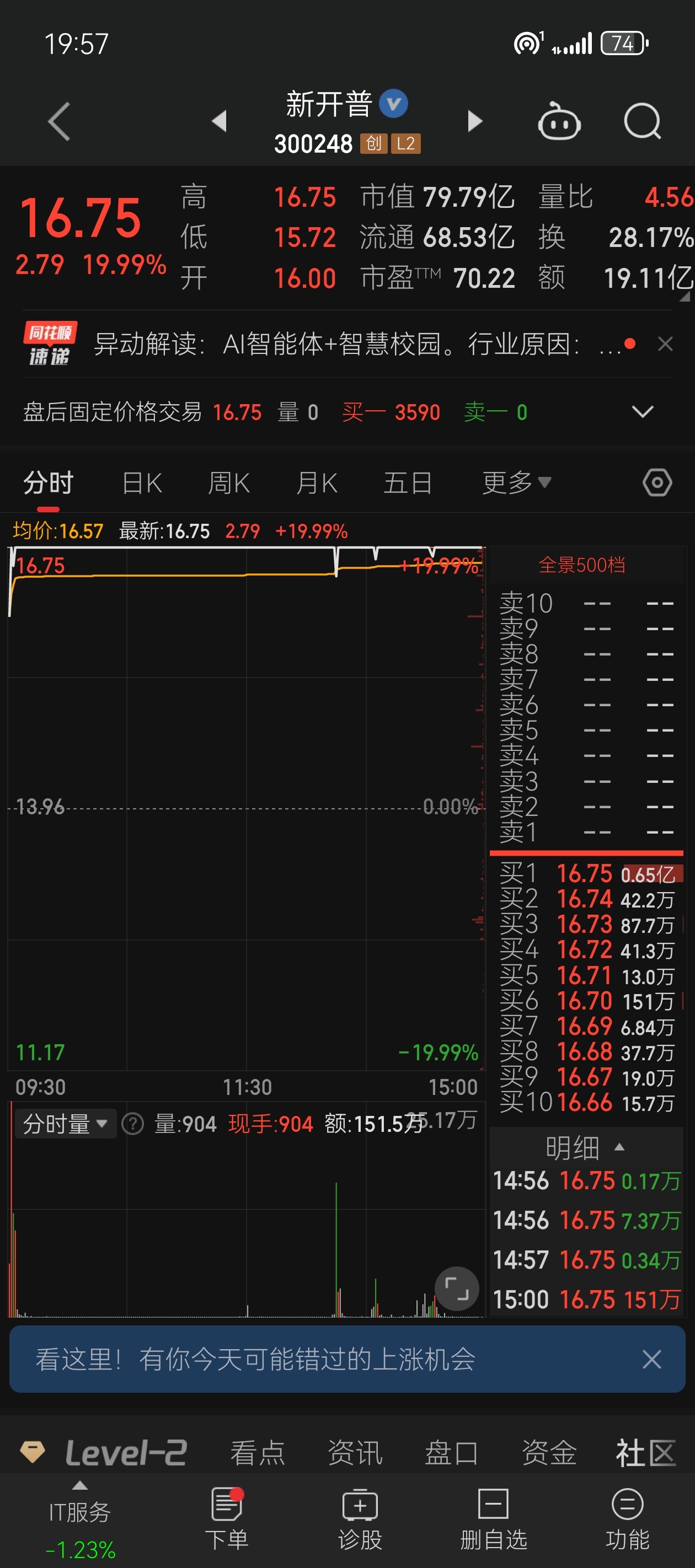
Task: Close the 看这里 blue banner
Action: coord(651,1359)
